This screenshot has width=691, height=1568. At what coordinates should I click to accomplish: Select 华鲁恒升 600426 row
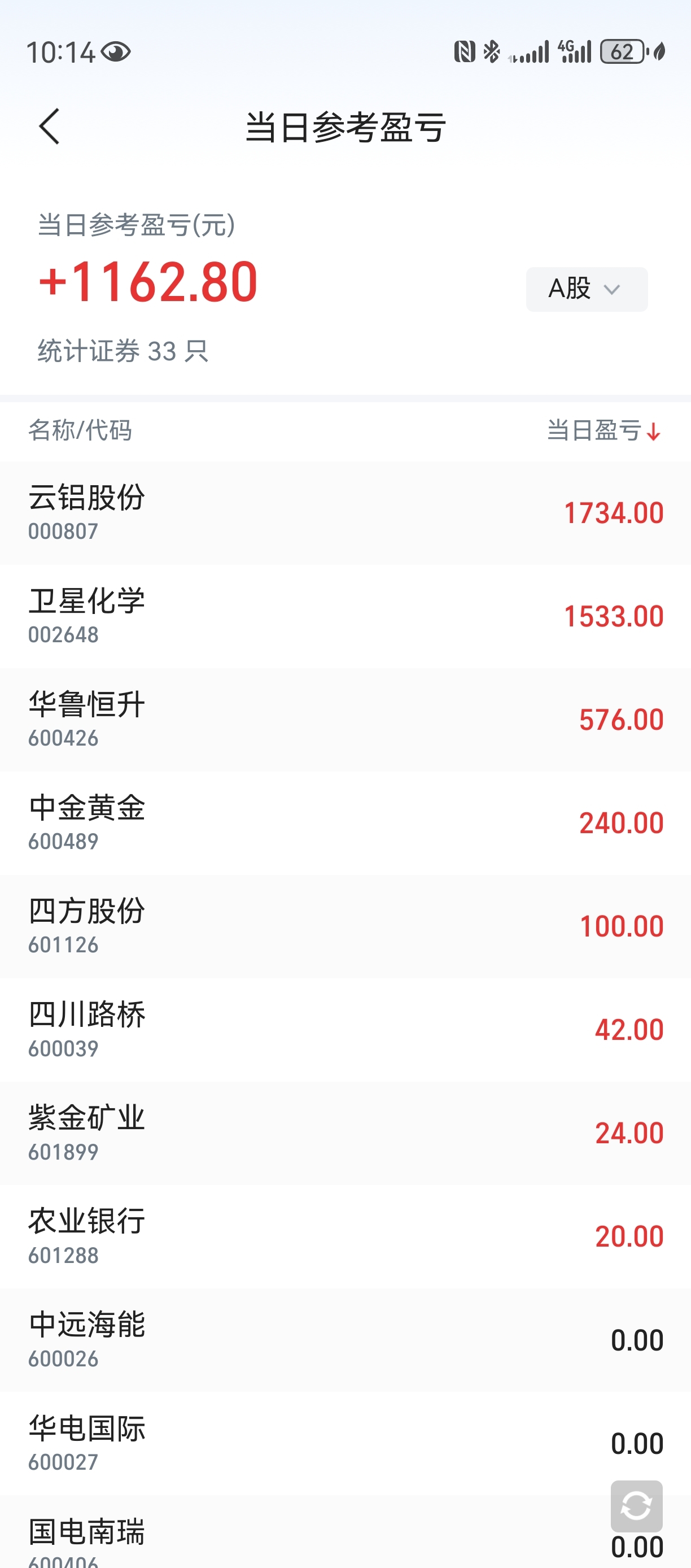[x=345, y=720]
